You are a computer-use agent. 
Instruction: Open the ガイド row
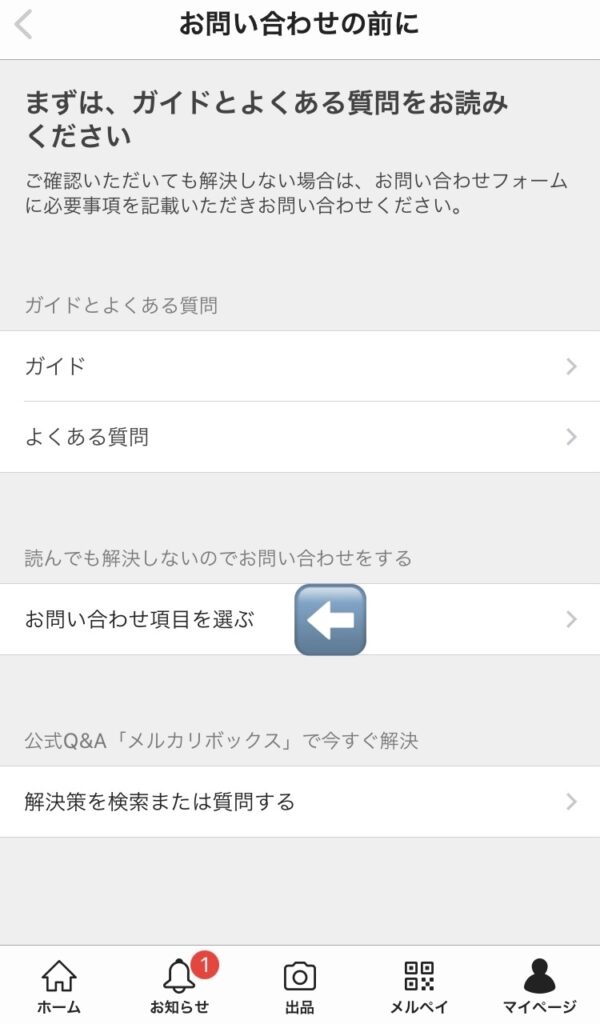coord(300,366)
